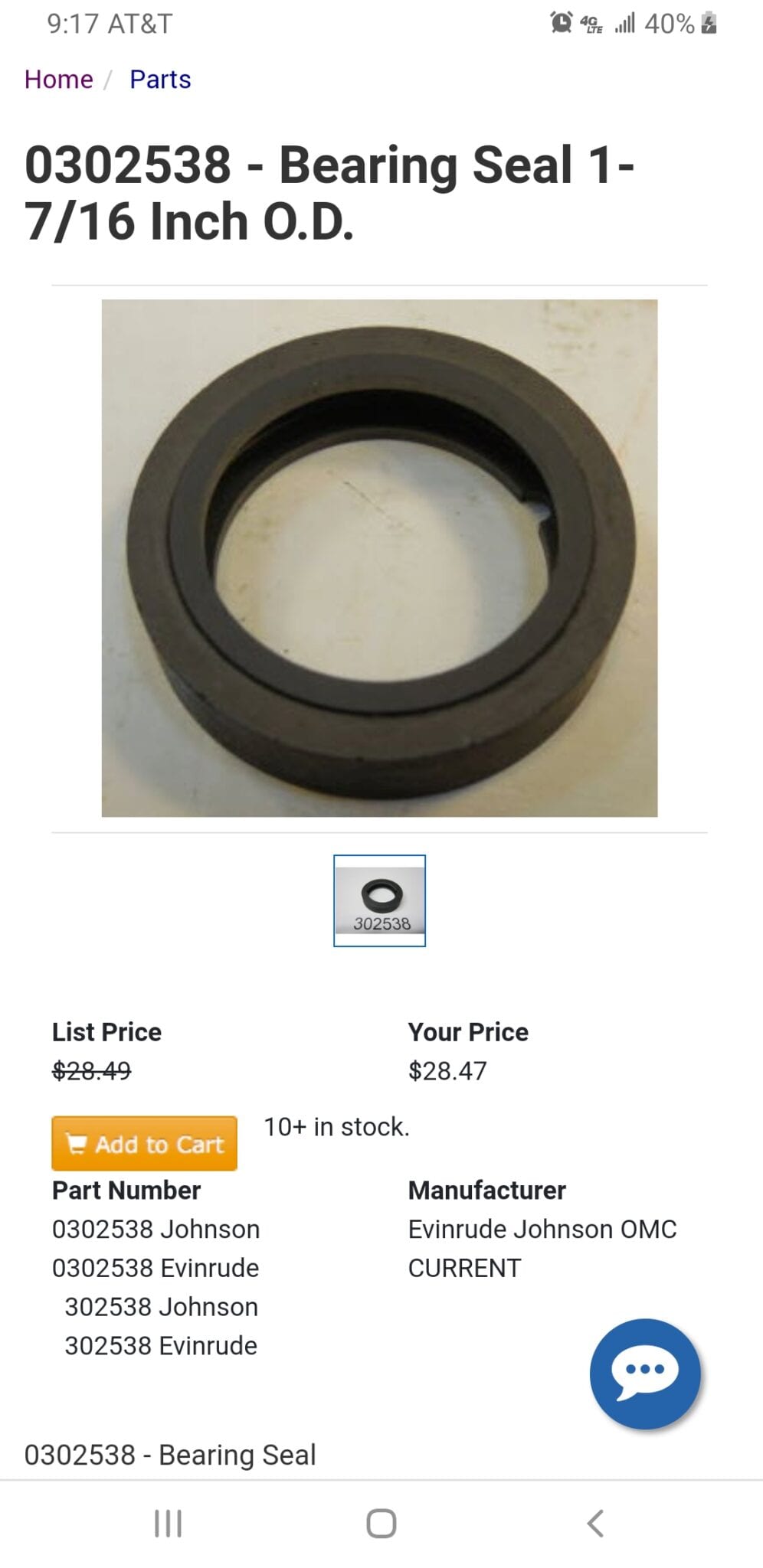
Task: Open the Home breadcrumb link
Action: [58, 79]
